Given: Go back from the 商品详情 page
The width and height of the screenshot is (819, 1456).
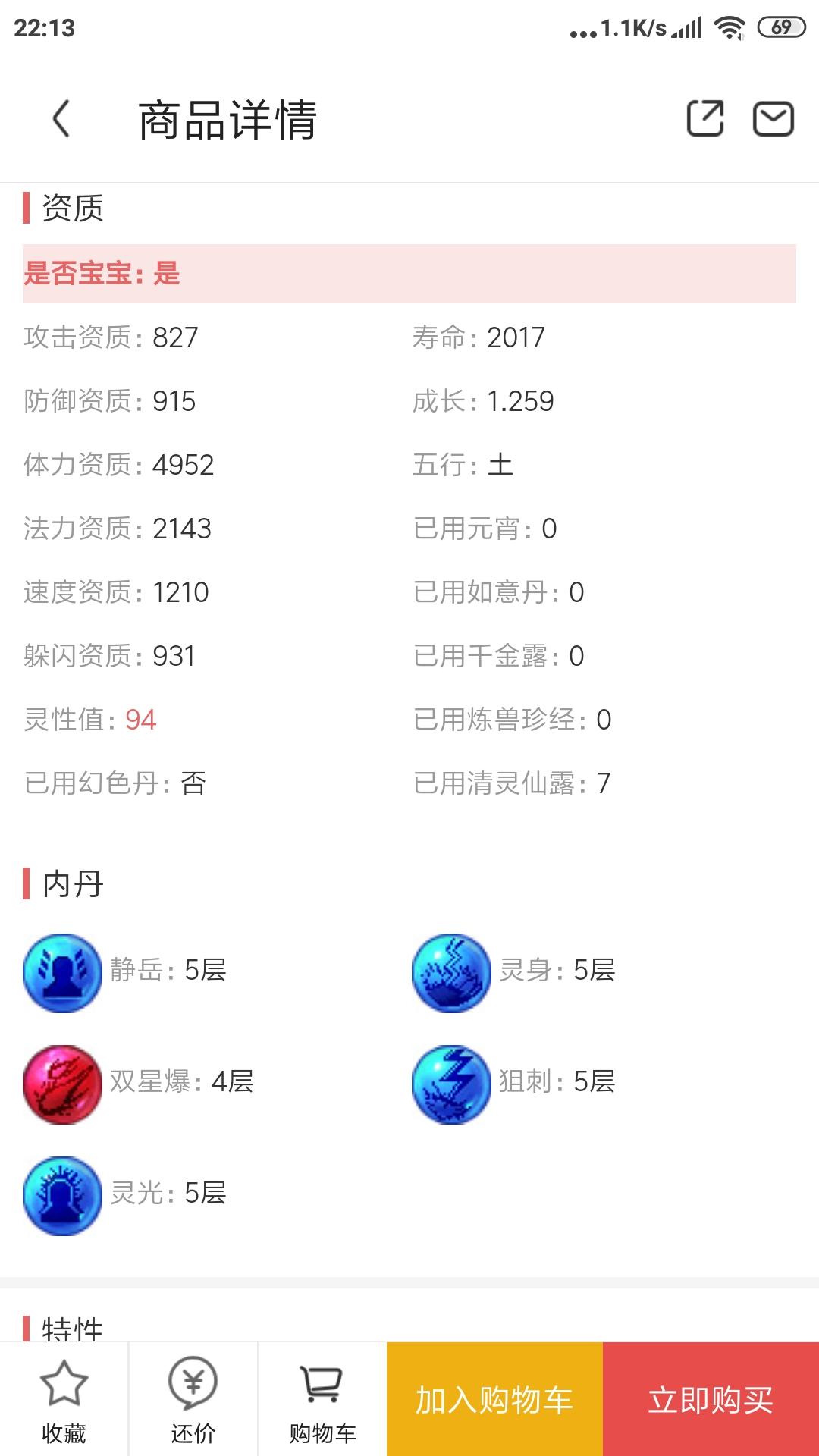Looking at the screenshot, I should [x=61, y=119].
